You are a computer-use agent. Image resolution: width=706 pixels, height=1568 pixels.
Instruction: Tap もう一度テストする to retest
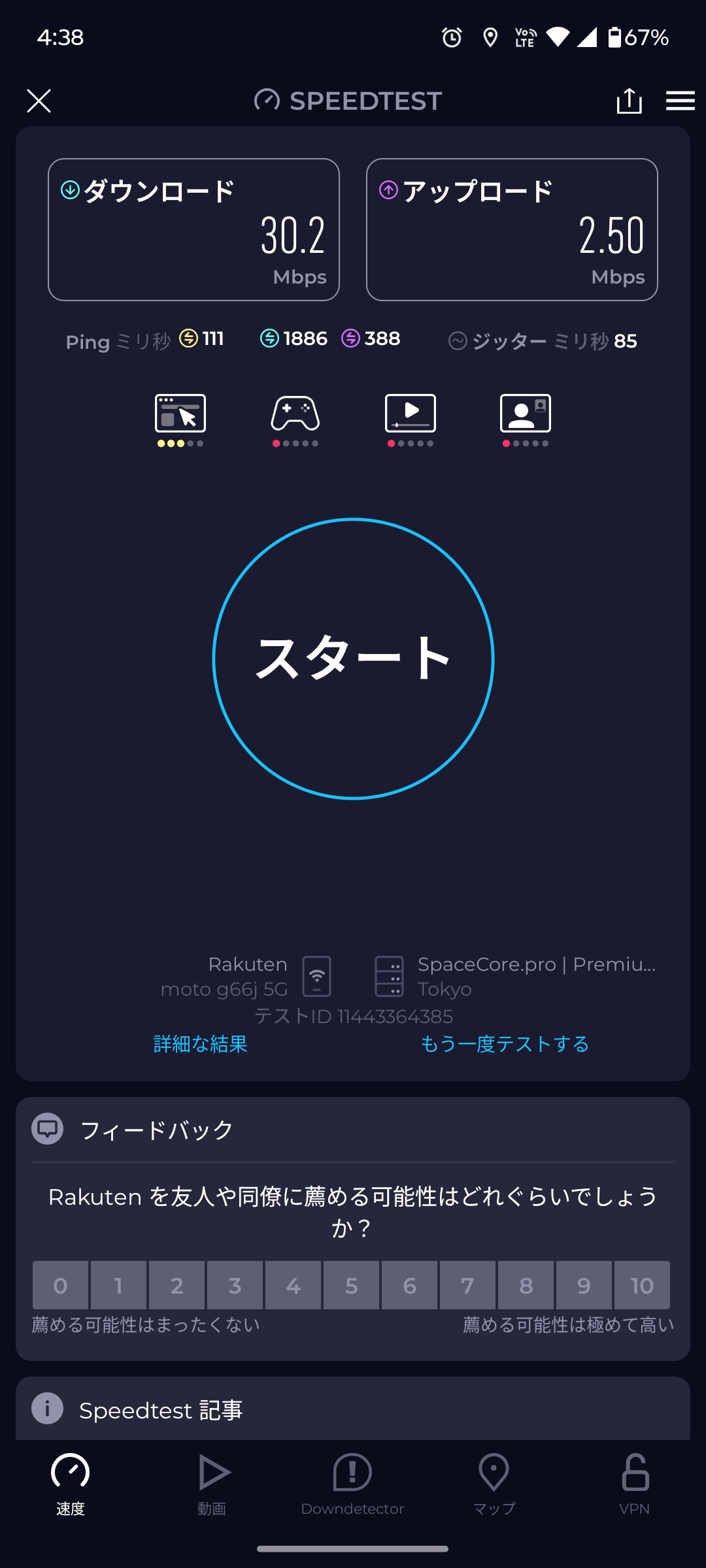(x=505, y=1043)
